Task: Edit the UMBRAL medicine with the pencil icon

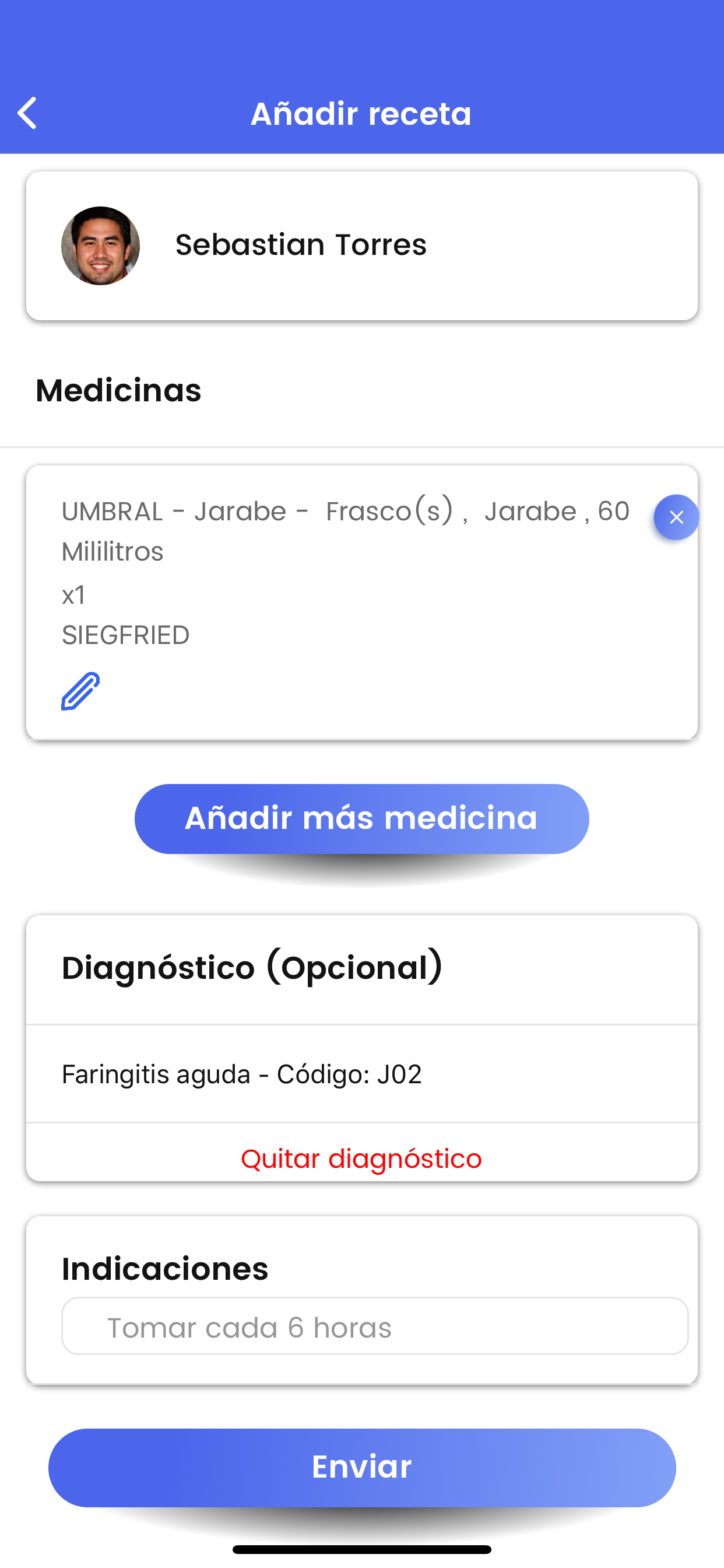Action: tap(80, 691)
